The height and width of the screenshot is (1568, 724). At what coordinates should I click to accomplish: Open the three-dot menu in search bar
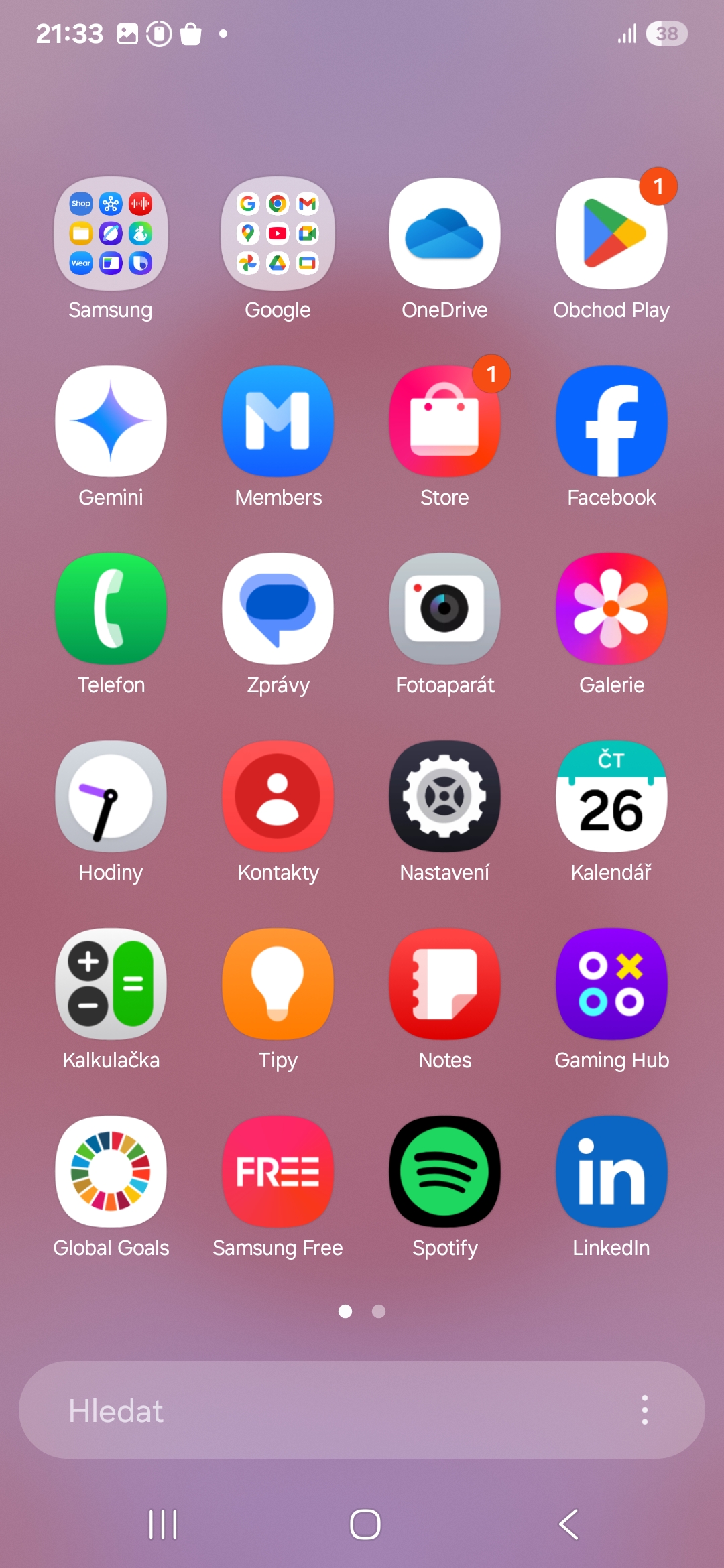644,1410
